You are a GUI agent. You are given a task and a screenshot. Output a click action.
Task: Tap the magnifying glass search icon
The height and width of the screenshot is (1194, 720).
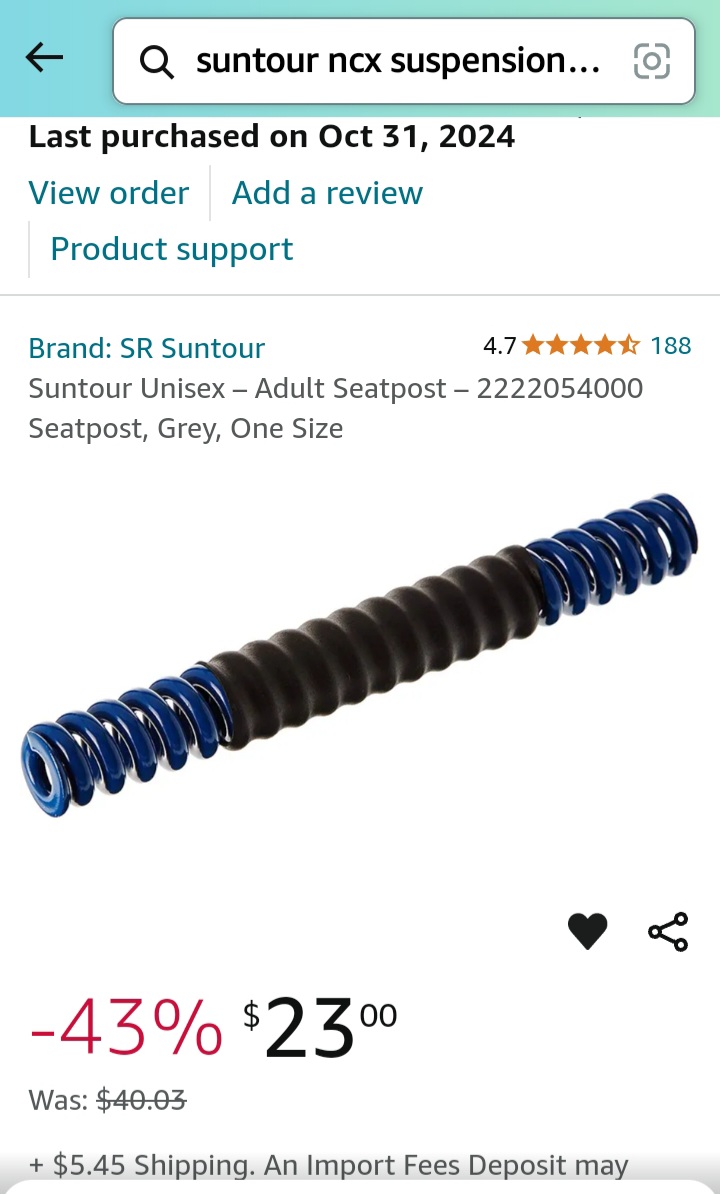tap(157, 62)
